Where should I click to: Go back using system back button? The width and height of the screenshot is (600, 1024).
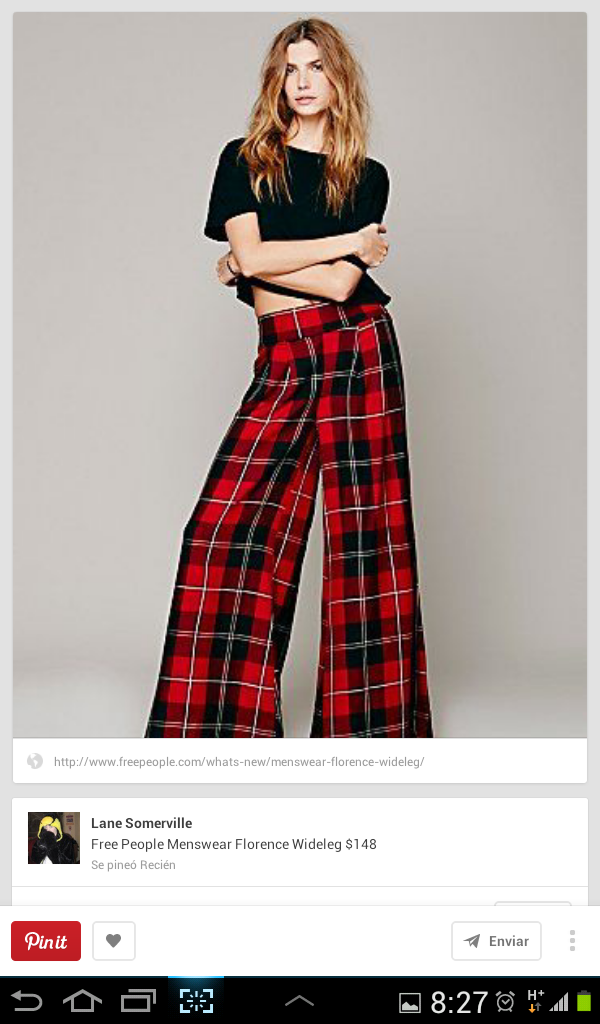pyautogui.click(x=27, y=1001)
